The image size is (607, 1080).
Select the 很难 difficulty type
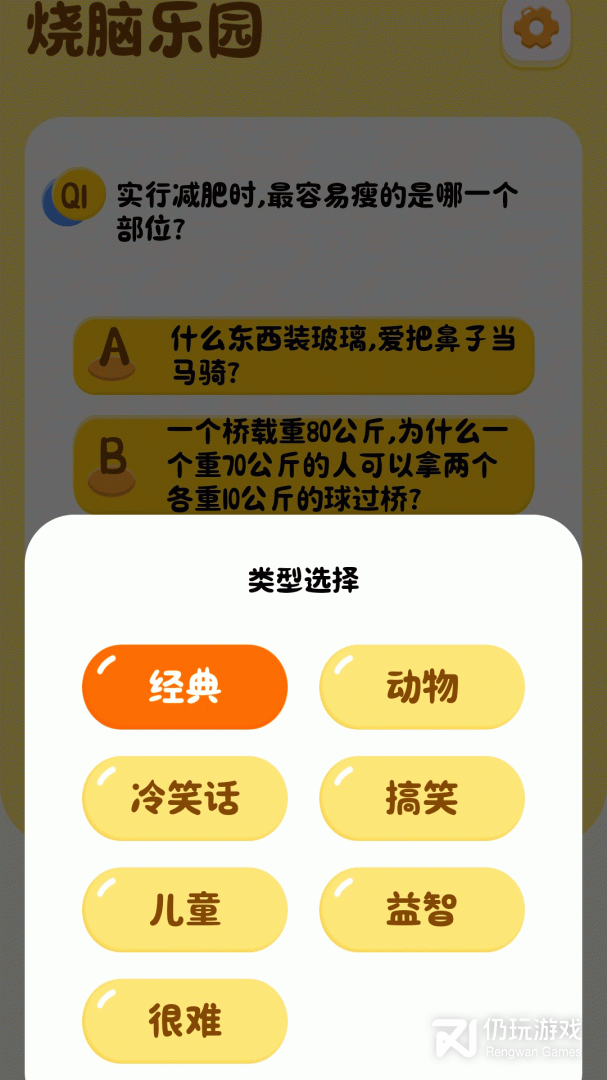(185, 1021)
